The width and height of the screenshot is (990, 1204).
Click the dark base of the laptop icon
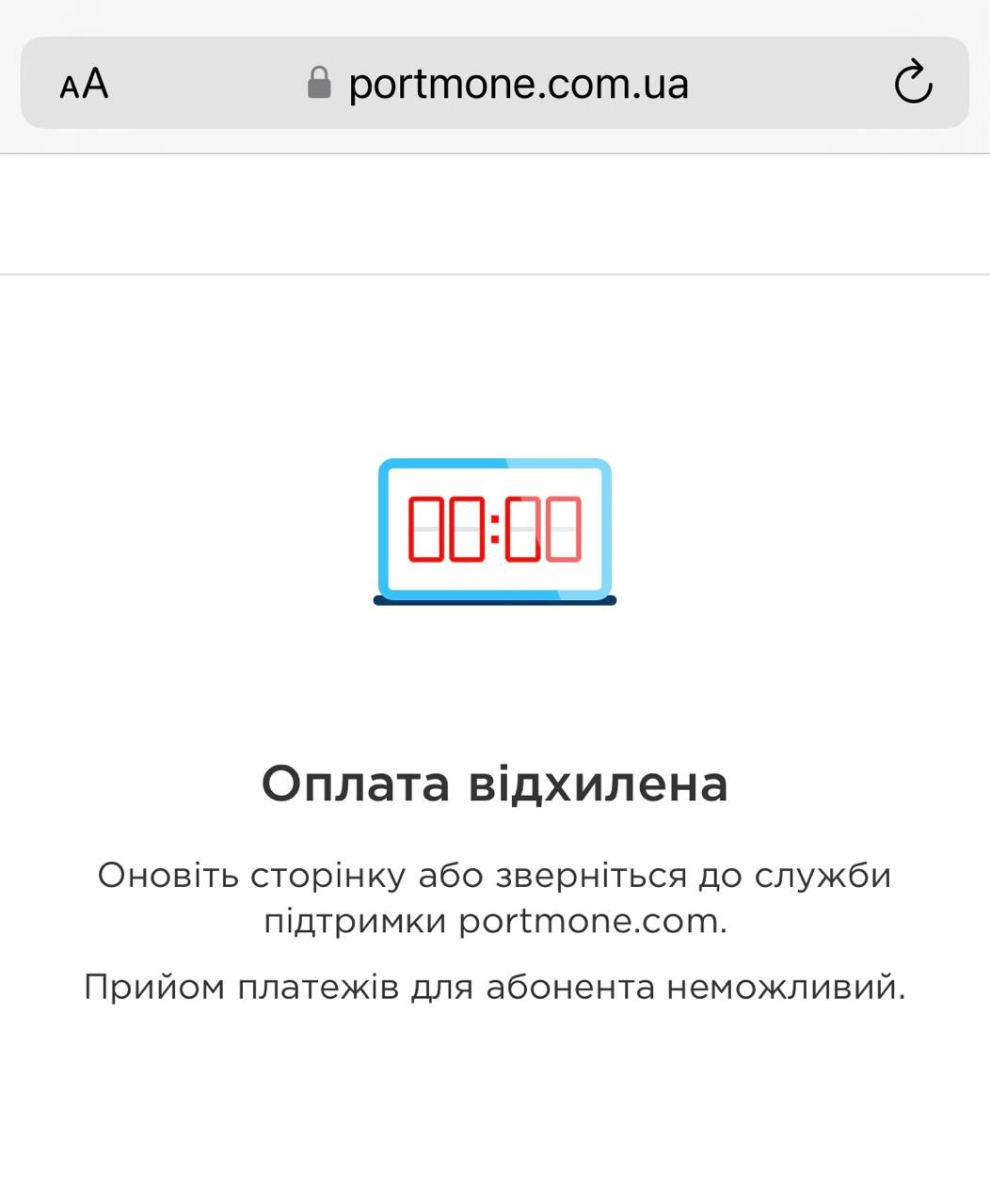(x=493, y=599)
